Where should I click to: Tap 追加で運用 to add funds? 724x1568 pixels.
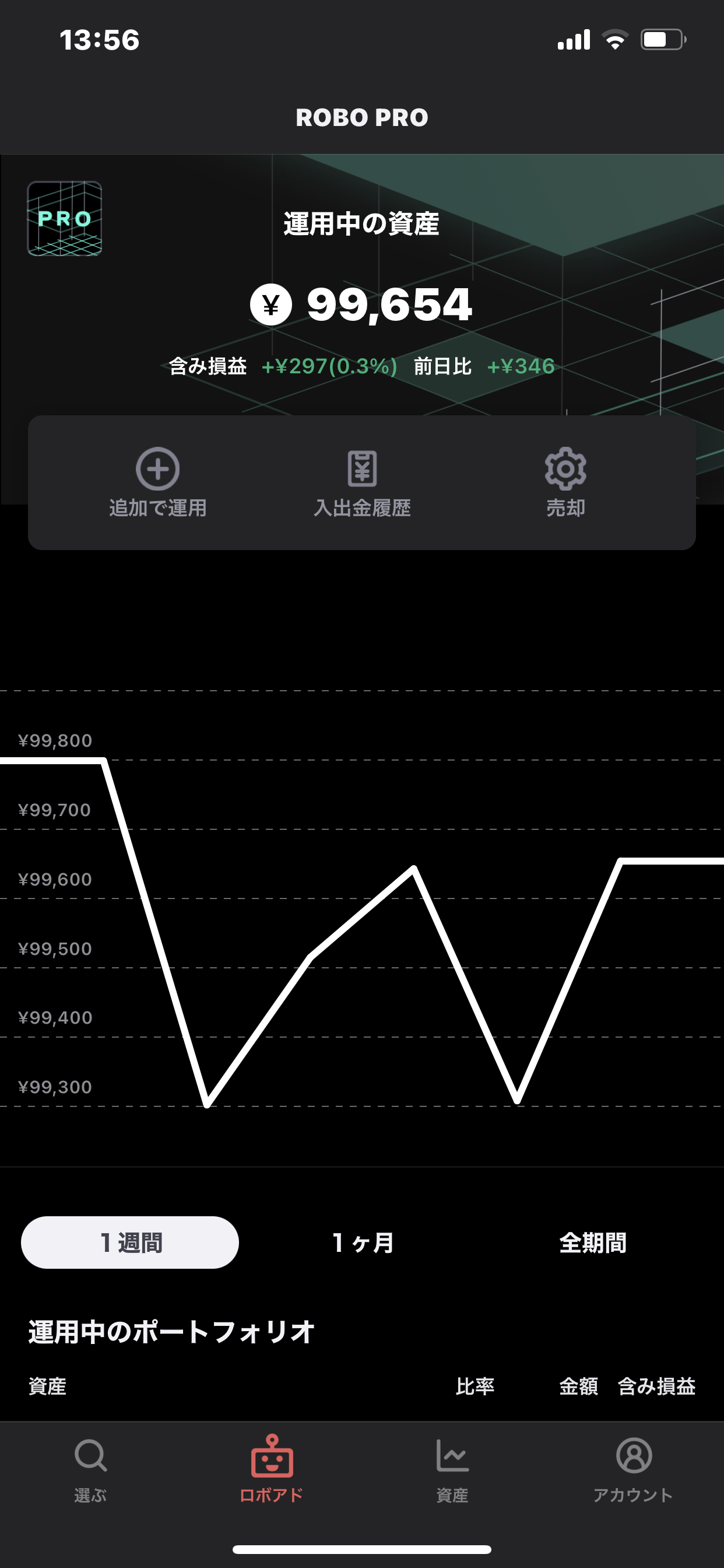157,482
